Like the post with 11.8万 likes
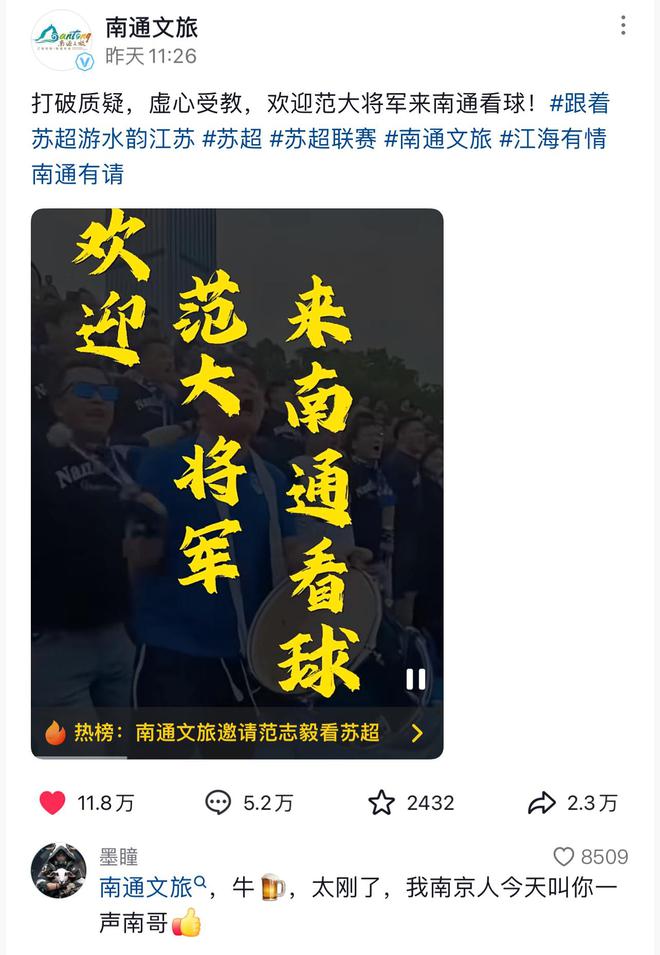The image size is (660, 955). [x=52, y=802]
